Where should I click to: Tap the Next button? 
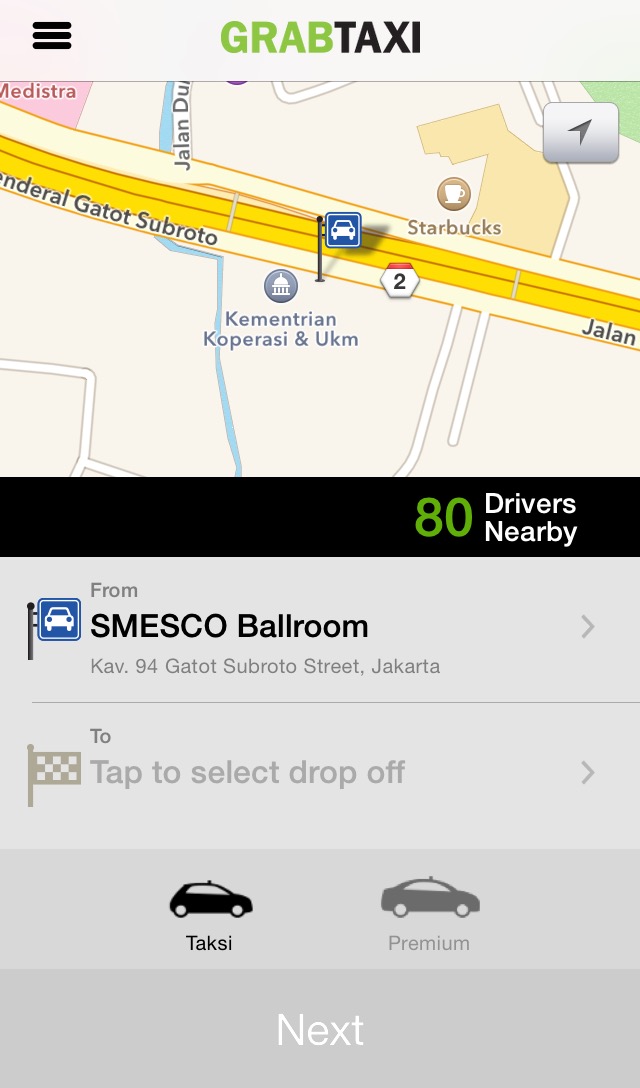320,1030
